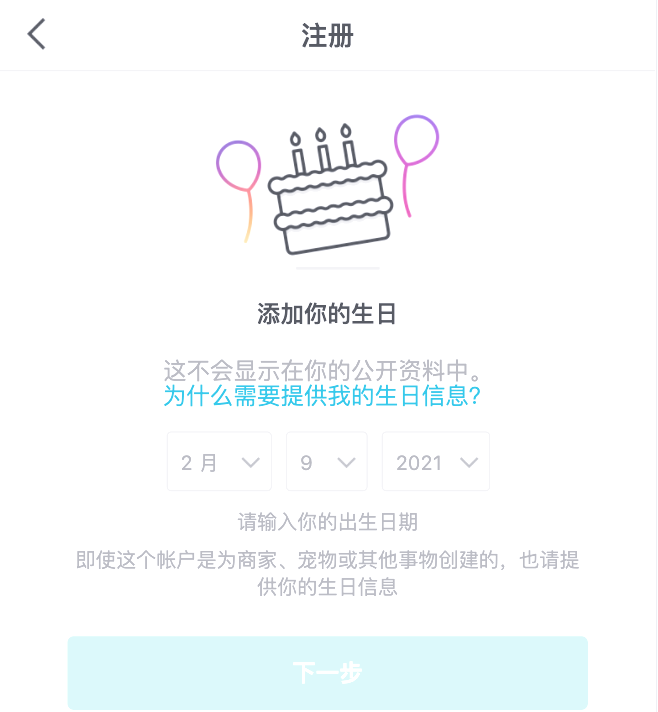Select the year dropdown showing 2021
The width and height of the screenshot is (658, 712).
click(x=436, y=462)
